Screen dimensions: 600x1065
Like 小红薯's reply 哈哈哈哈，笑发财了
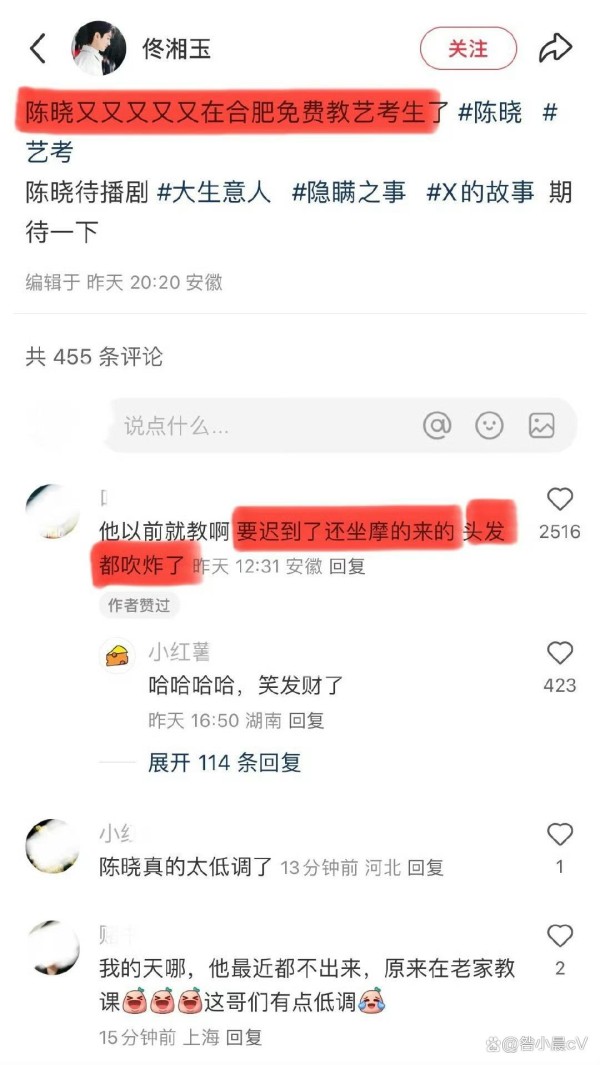[x=560, y=653]
